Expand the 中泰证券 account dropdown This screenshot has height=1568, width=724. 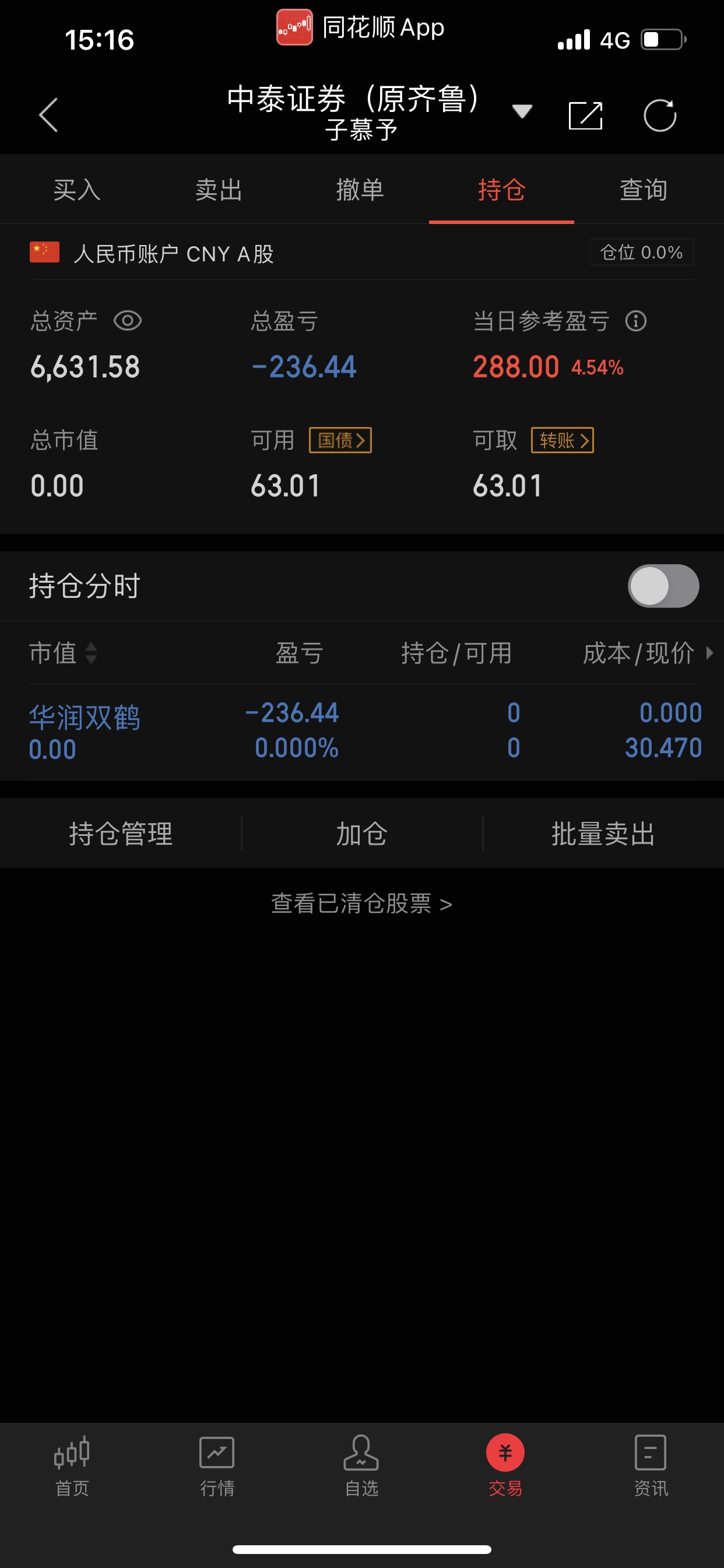coord(522,111)
